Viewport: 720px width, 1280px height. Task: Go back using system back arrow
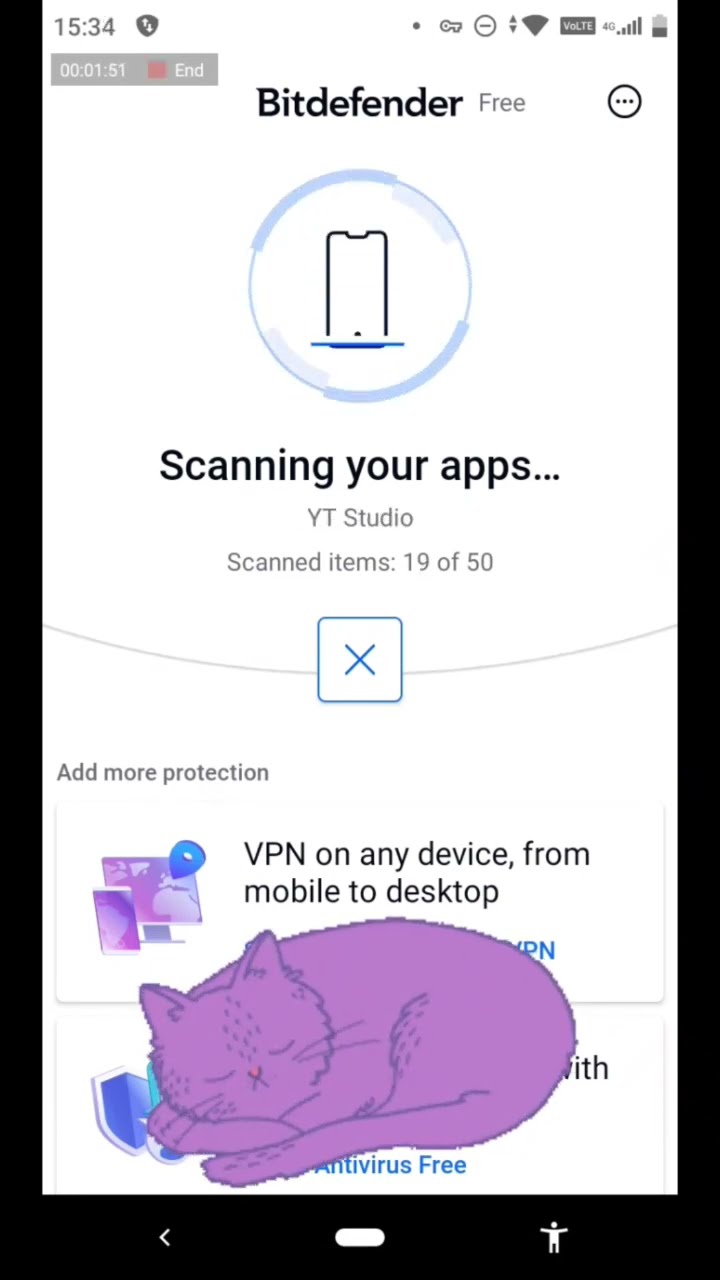click(165, 1238)
